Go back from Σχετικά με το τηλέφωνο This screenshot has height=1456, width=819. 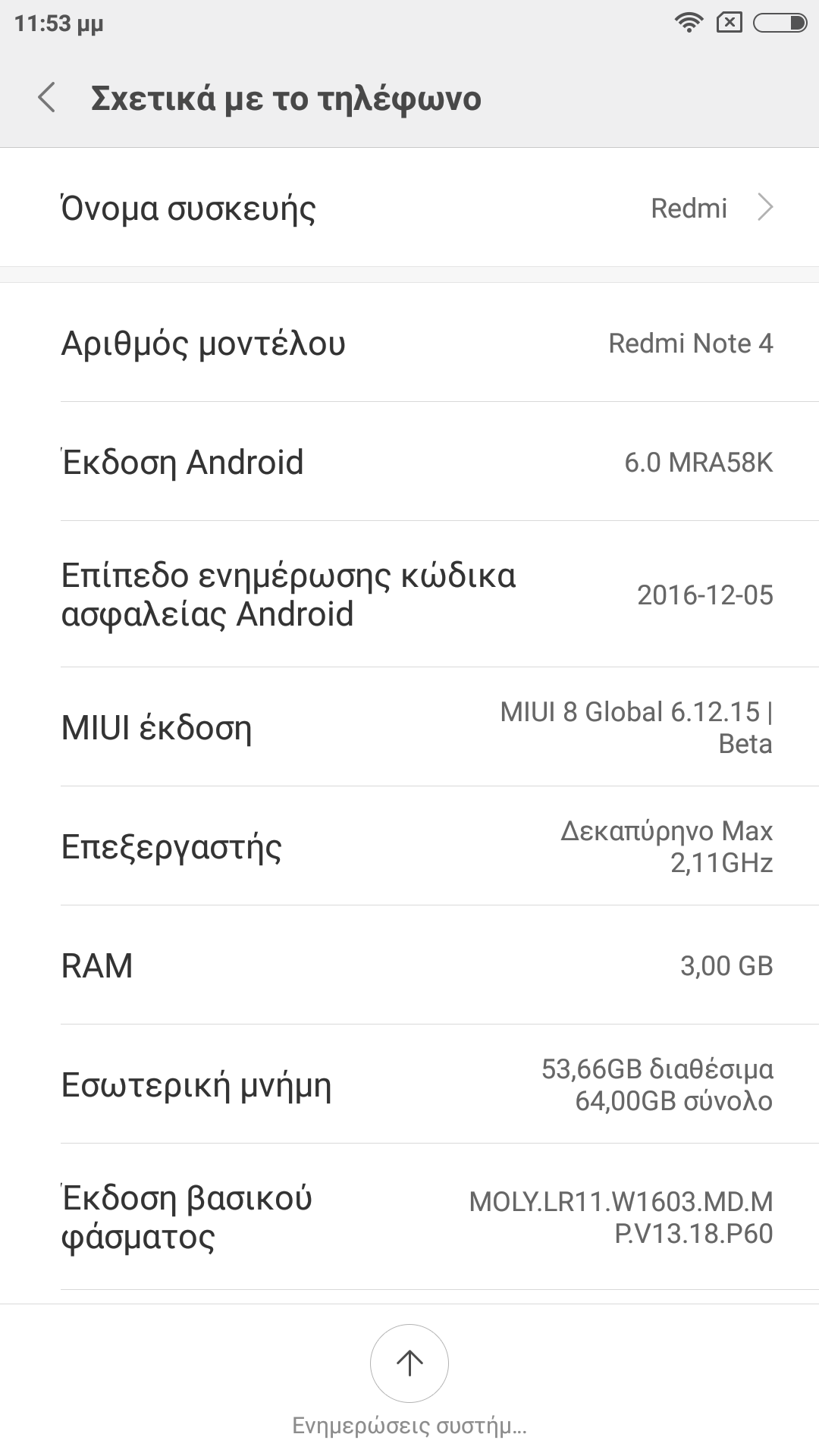pos(47,99)
